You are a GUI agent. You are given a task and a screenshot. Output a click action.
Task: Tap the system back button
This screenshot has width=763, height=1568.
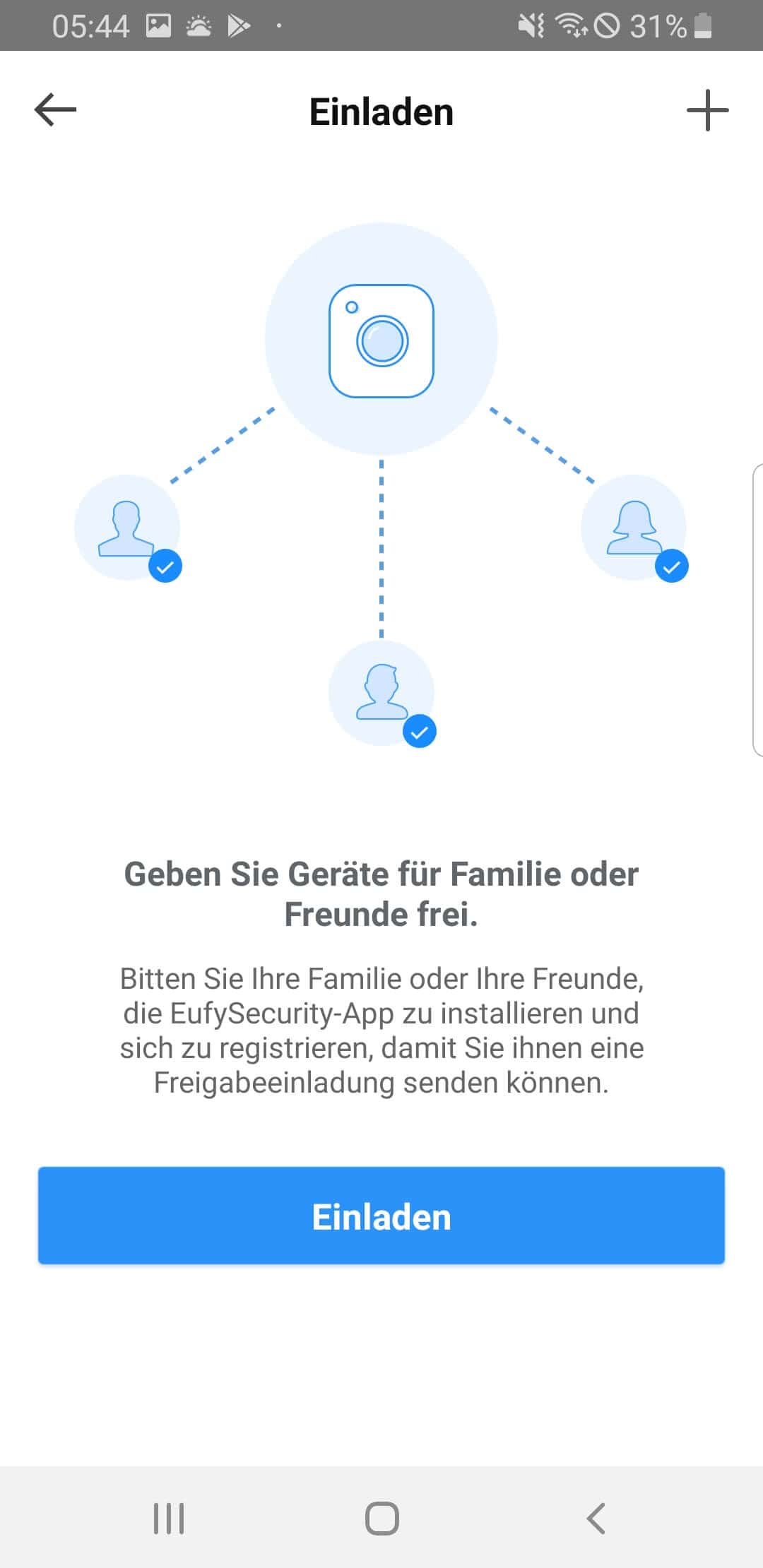596,1518
